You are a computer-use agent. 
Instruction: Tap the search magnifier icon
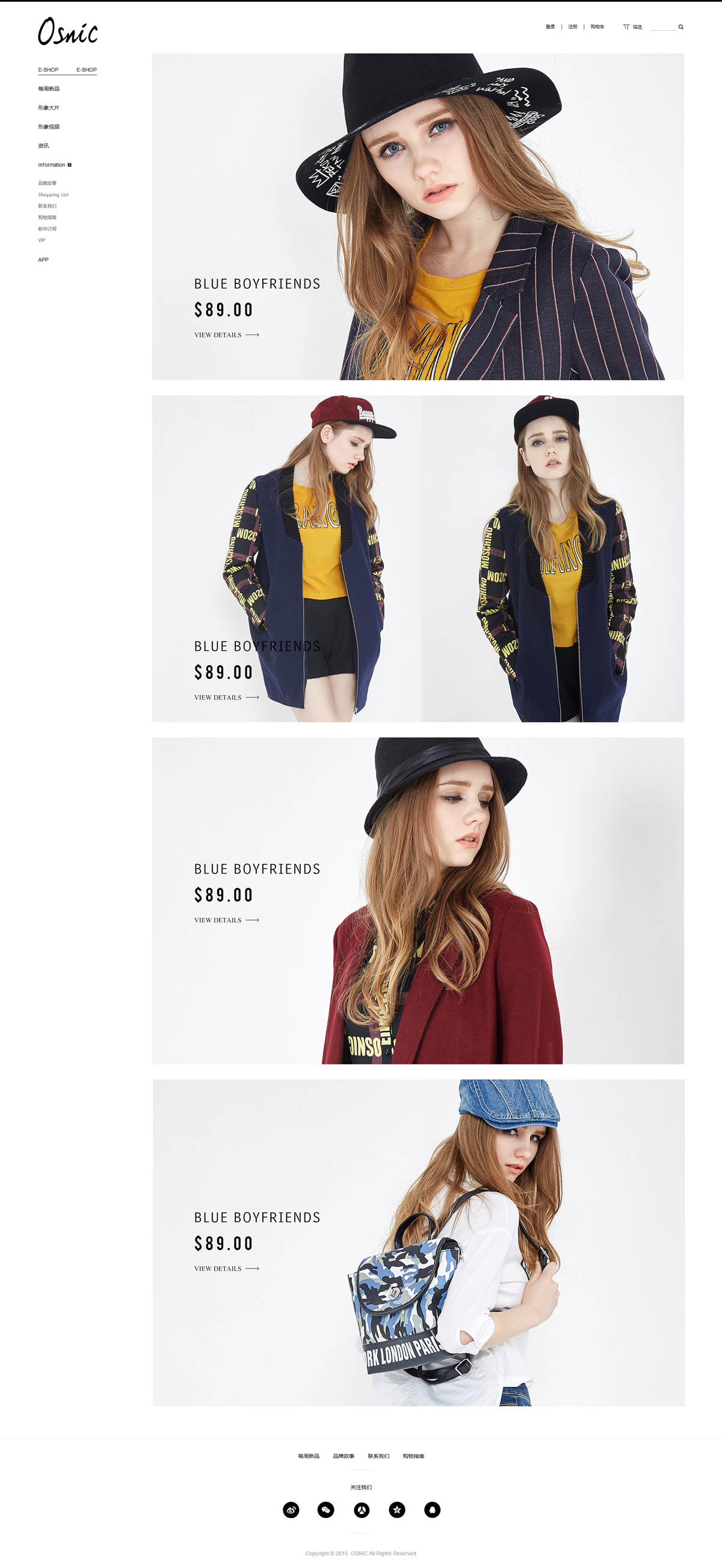[x=680, y=27]
